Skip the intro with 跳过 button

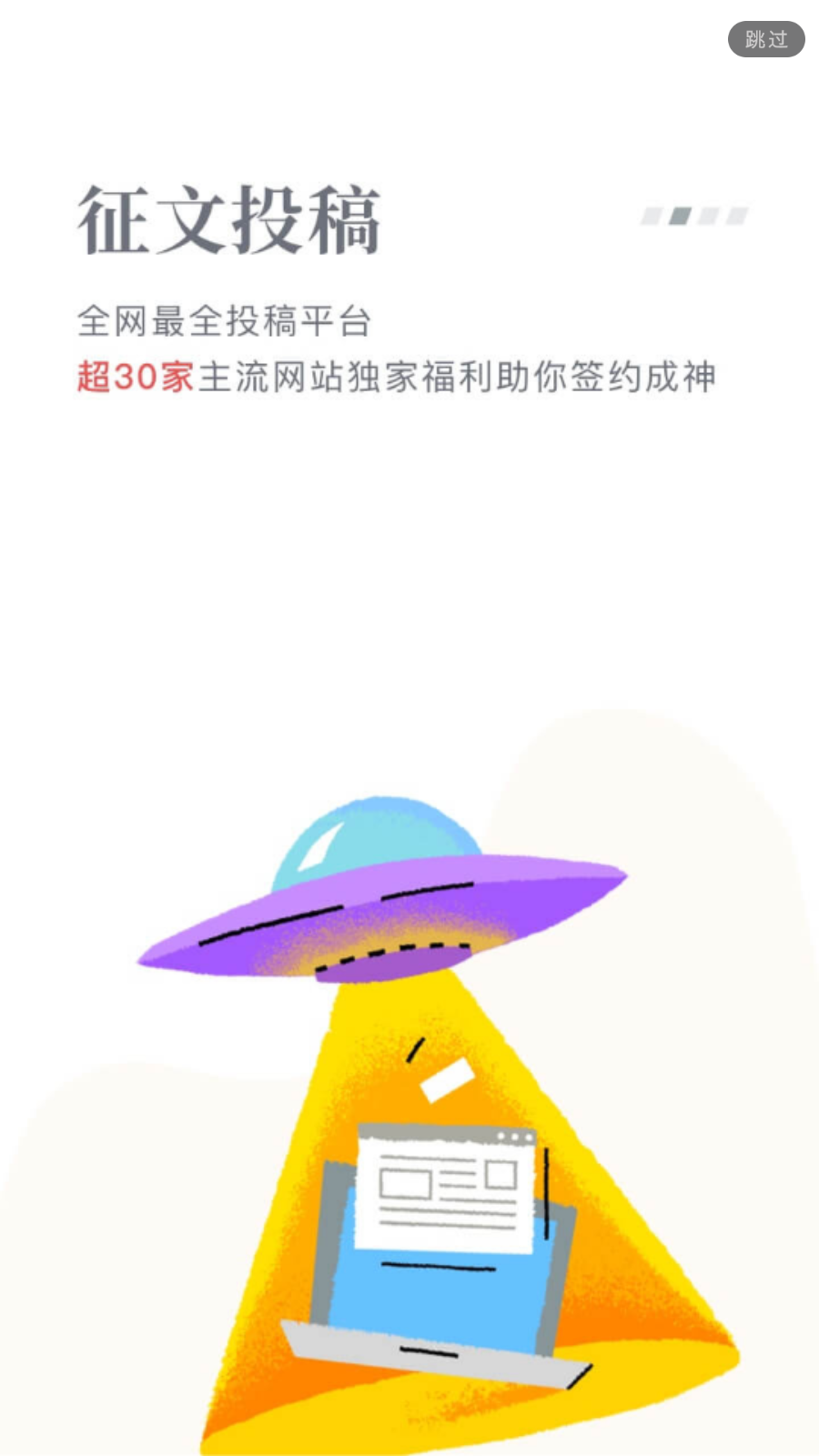coord(766,39)
